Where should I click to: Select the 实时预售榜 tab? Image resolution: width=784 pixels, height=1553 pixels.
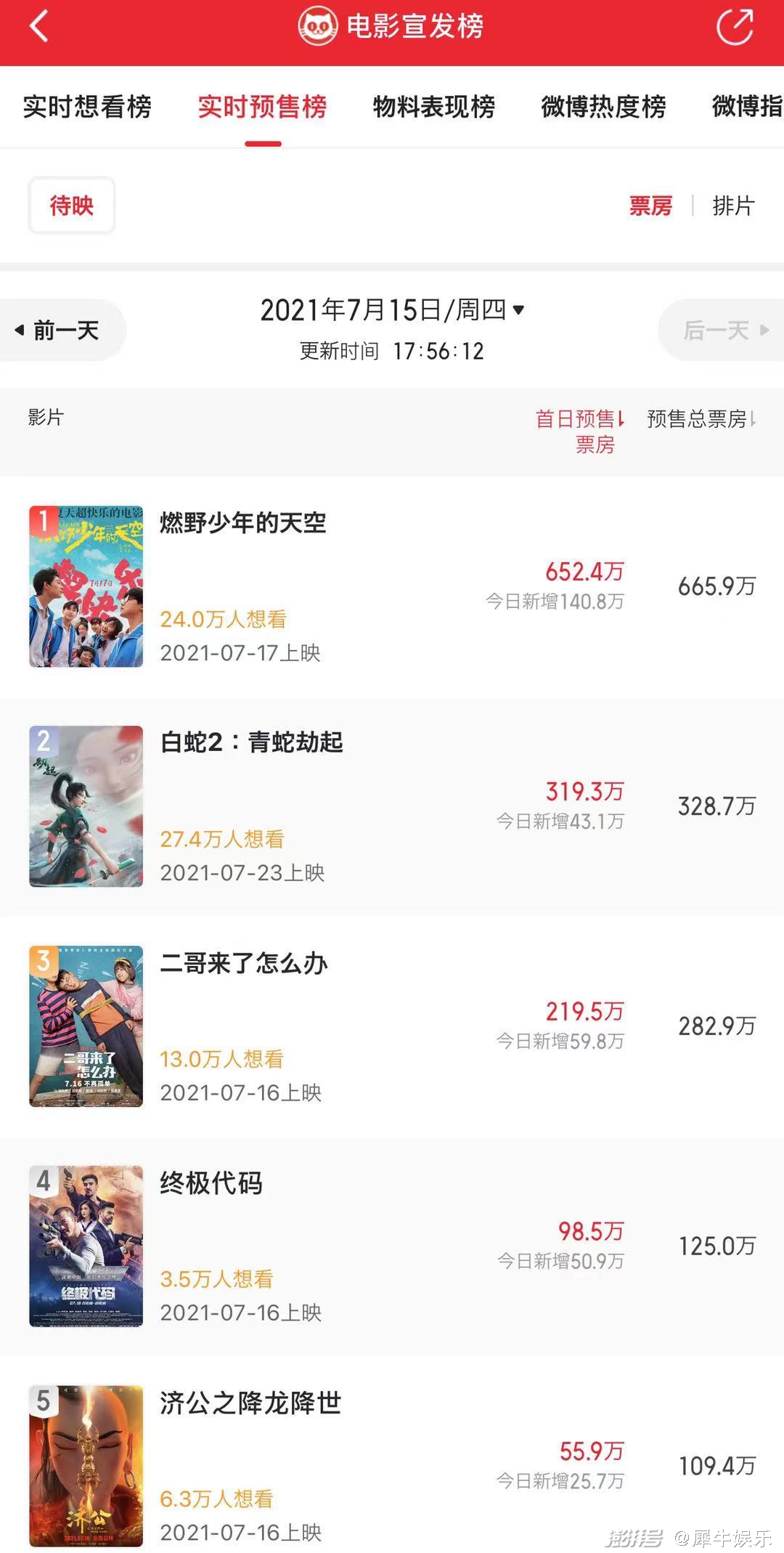click(262, 107)
